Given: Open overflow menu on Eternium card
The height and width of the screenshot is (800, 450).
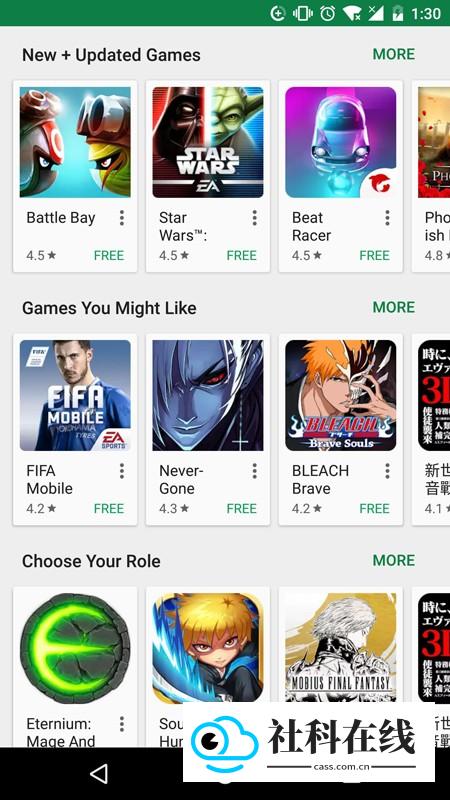Looking at the screenshot, I should click(x=121, y=724).
